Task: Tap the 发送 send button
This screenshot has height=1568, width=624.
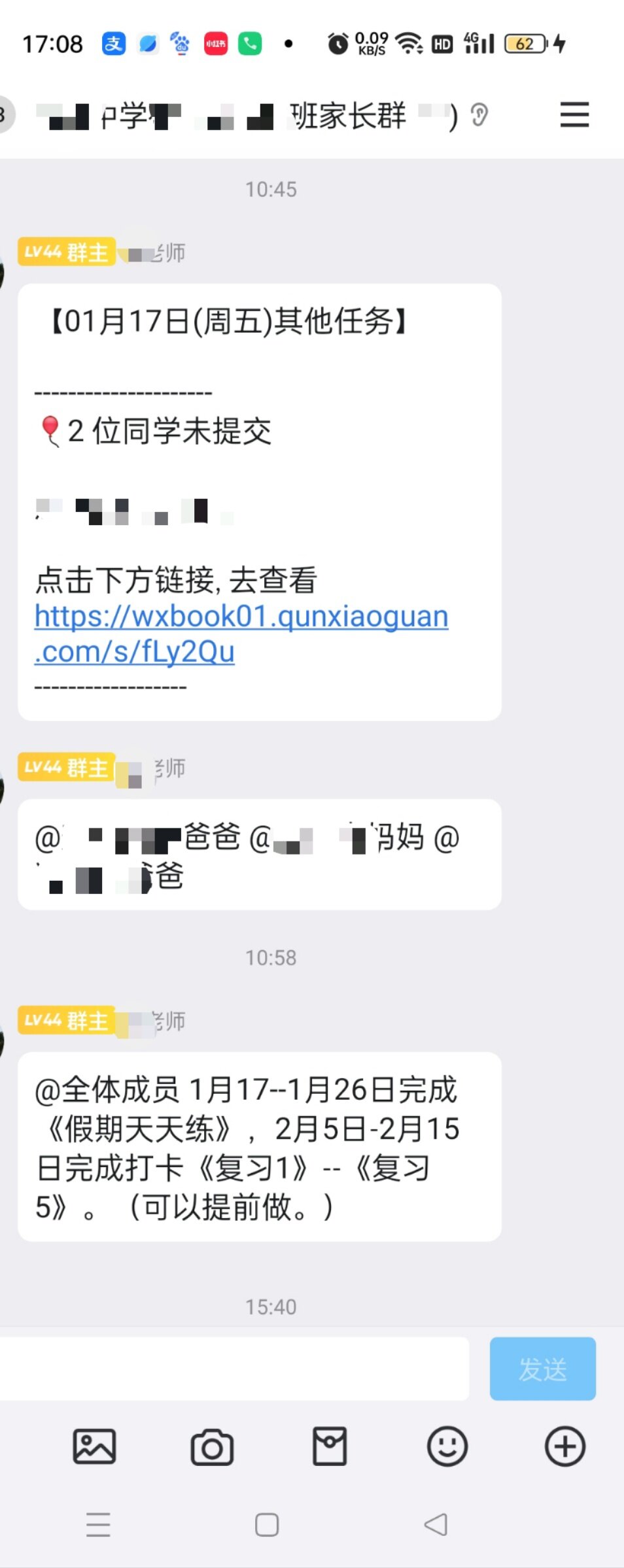Action: coord(542,1368)
